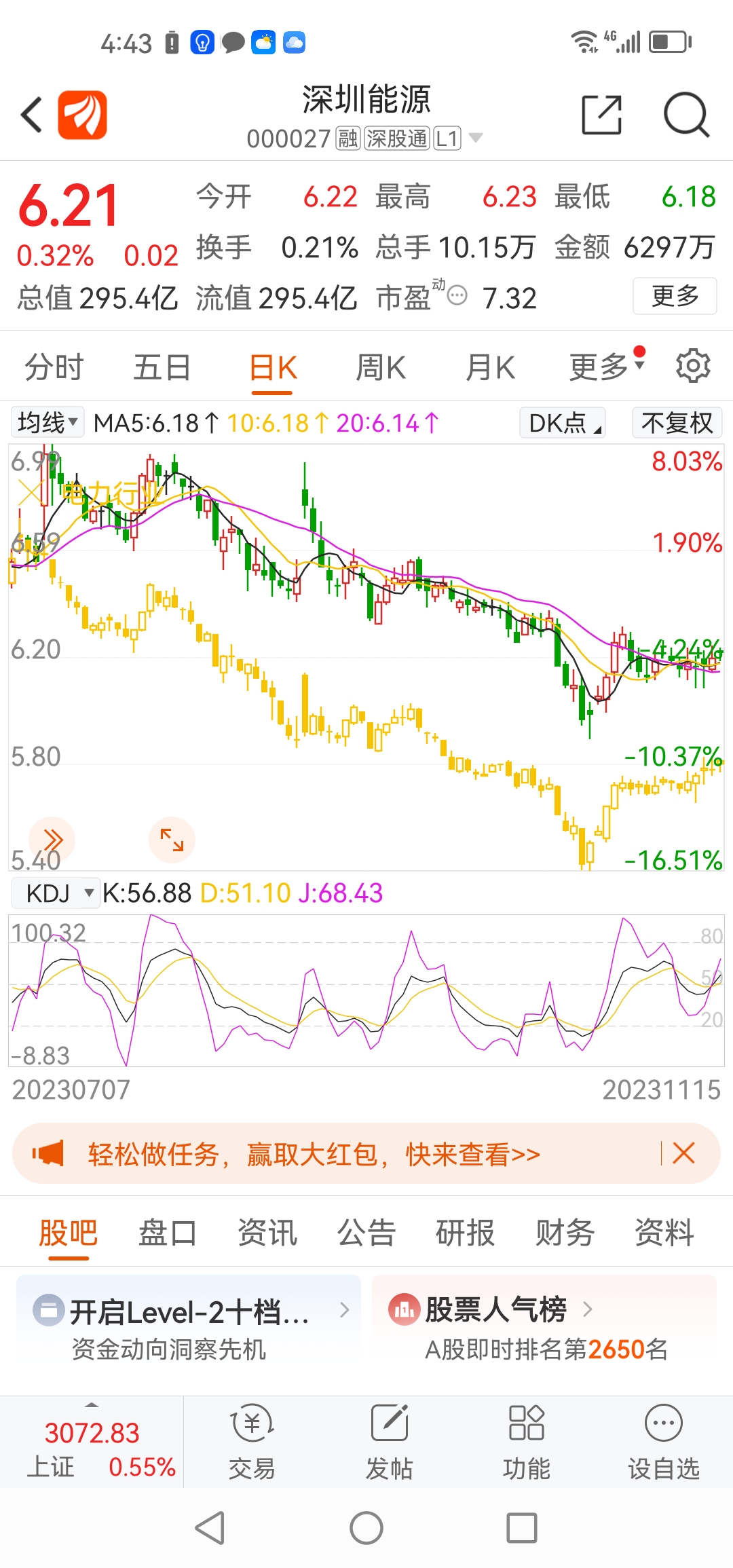
Task: Open chart settings gear
Action: coord(692,366)
